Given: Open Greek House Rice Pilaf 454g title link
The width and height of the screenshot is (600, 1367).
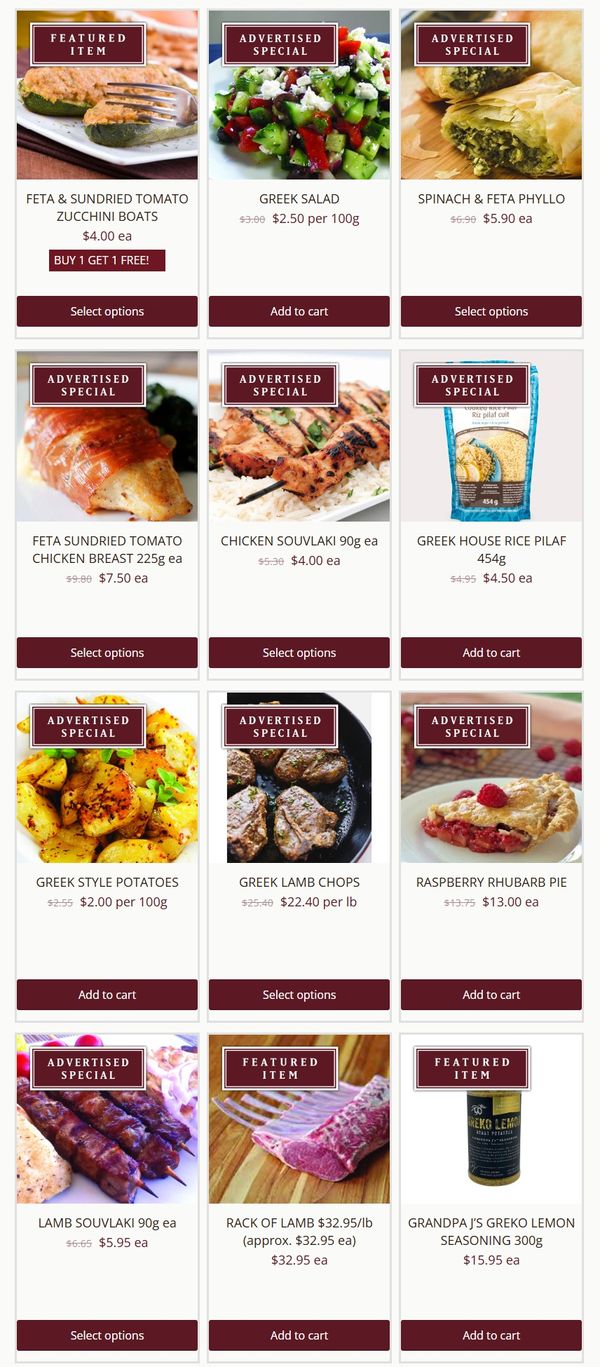Looking at the screenshot, I should tap(491, 549).
